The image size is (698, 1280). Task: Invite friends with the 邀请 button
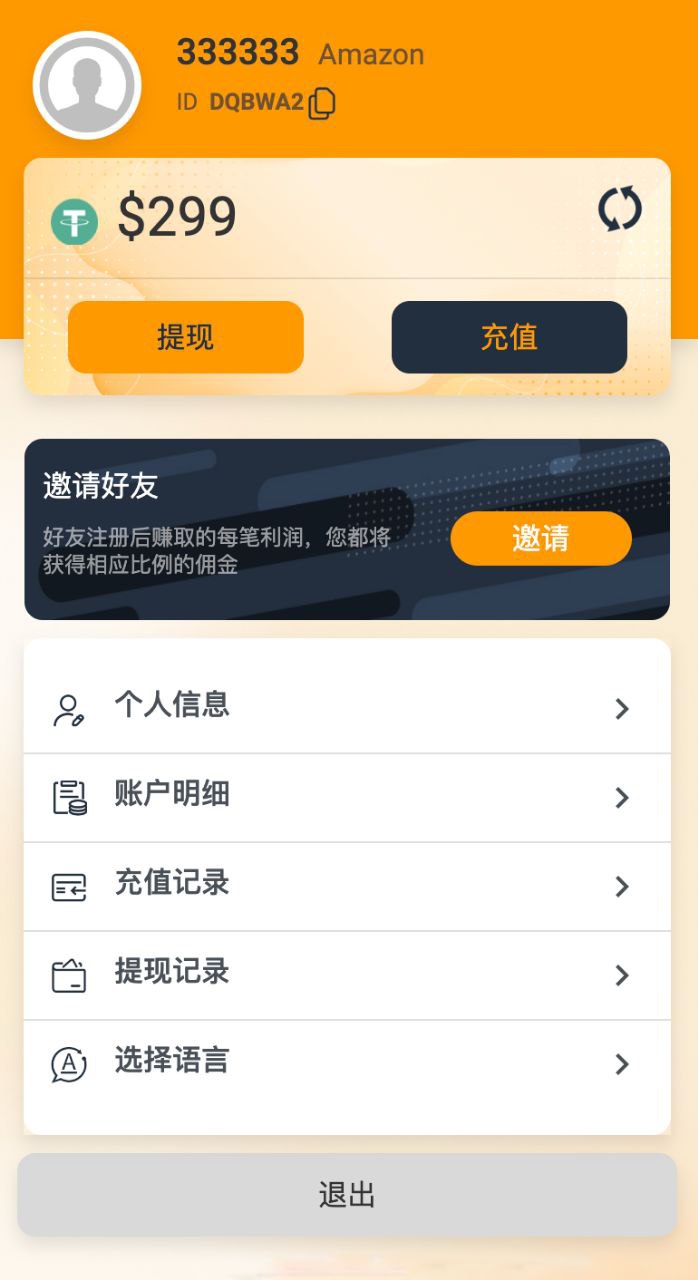point(540,538)
